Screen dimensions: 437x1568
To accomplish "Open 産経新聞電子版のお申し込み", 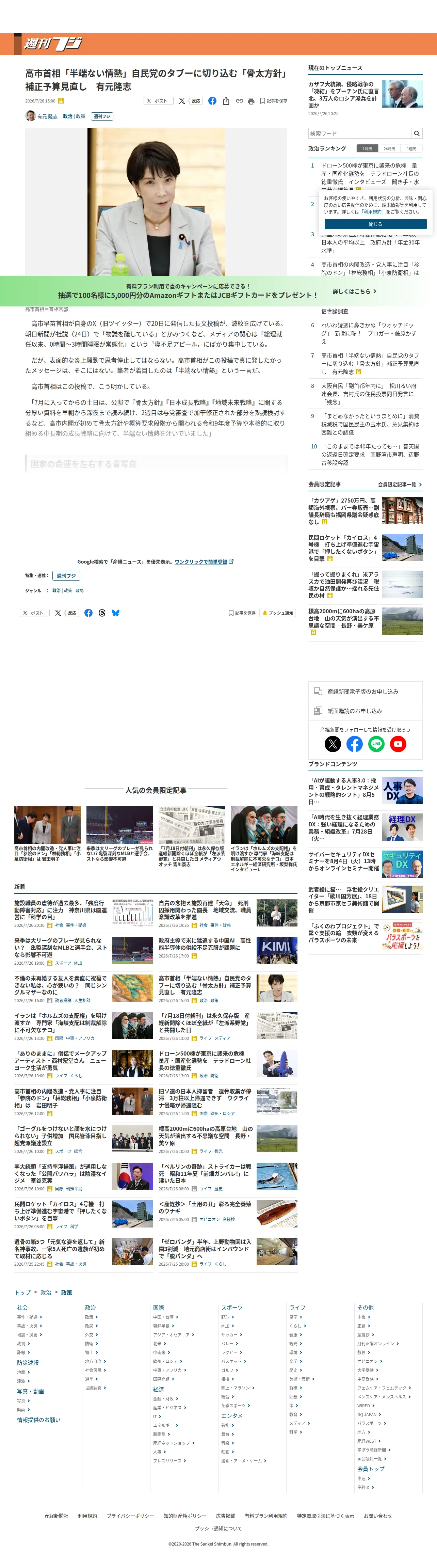I will coord(365,692).
